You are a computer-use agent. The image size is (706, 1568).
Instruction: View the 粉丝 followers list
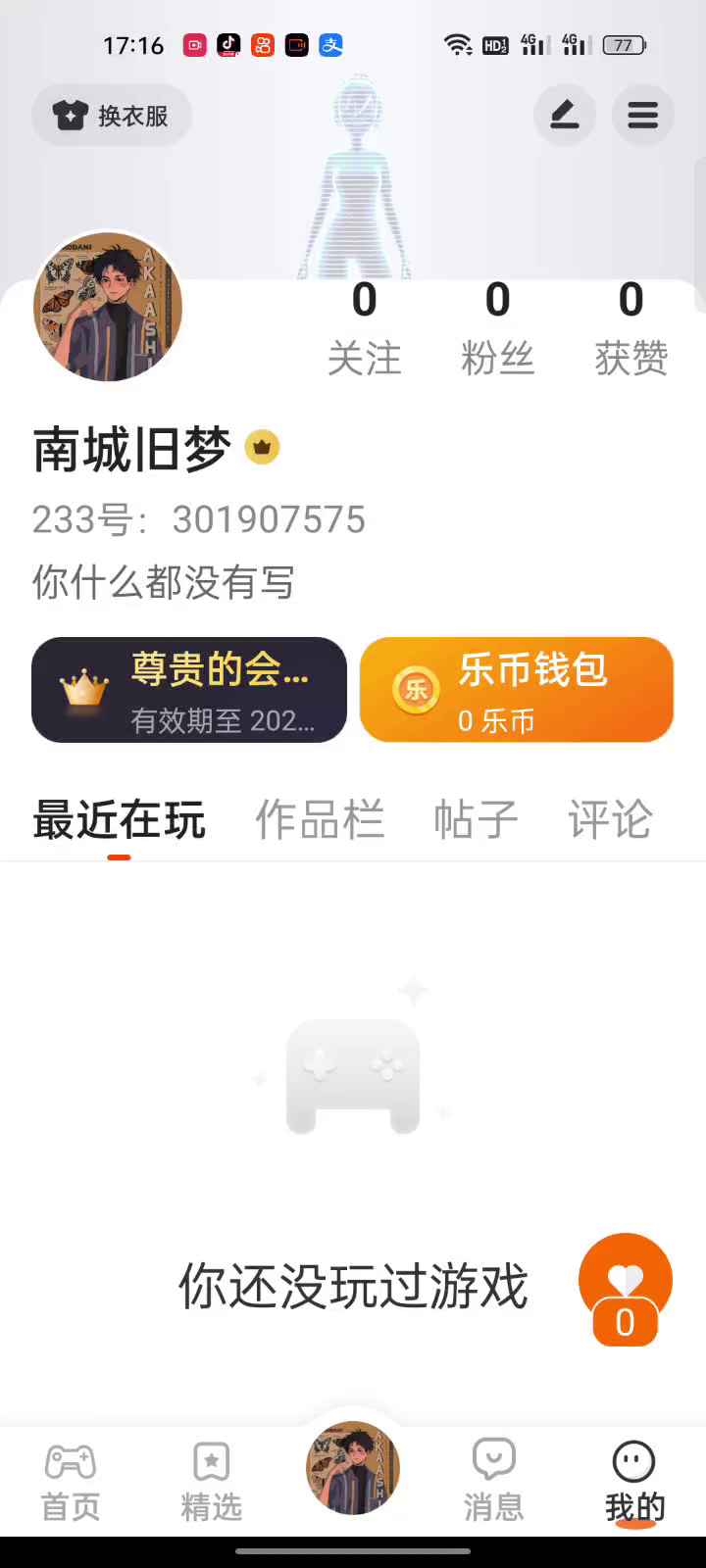[497, 328]
